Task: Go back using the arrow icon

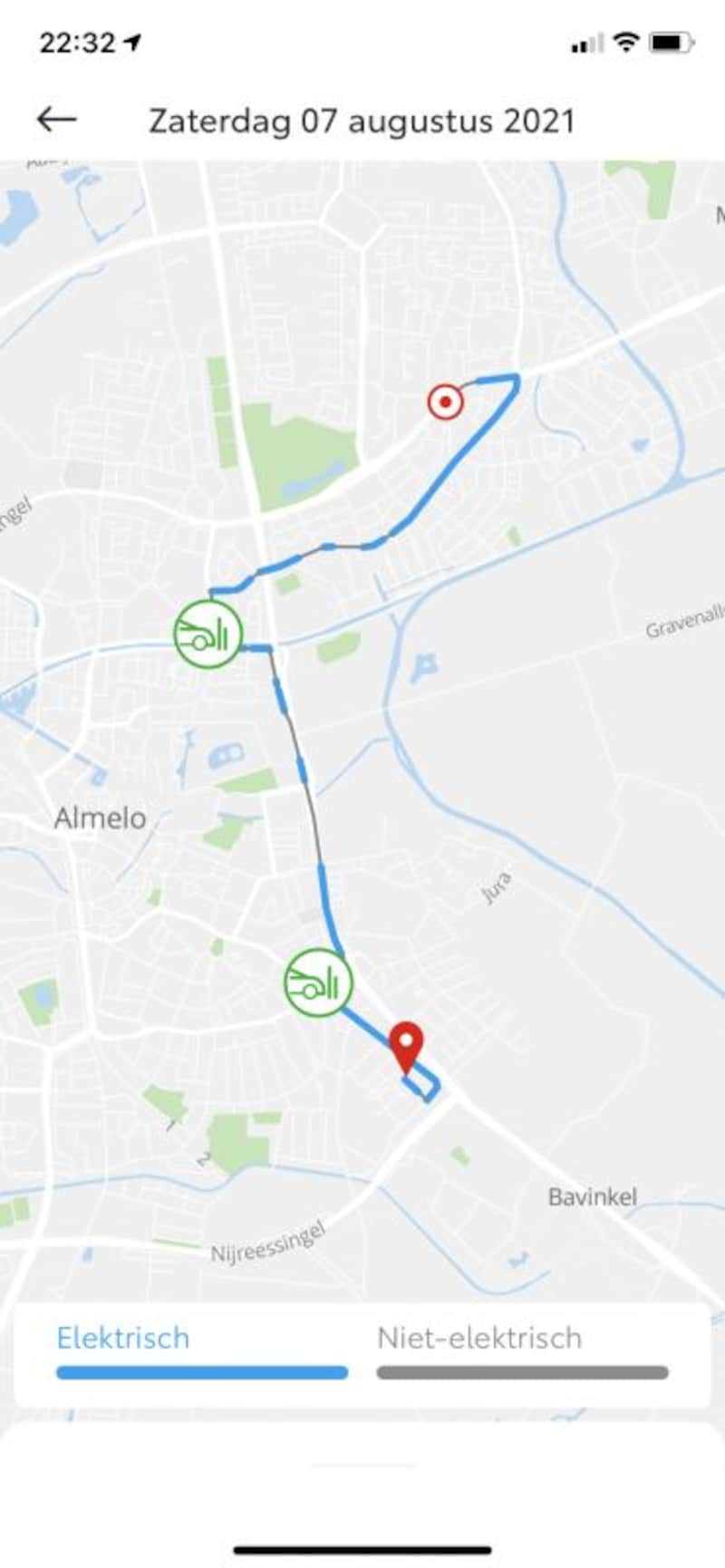Action: [x=56, y=120]
